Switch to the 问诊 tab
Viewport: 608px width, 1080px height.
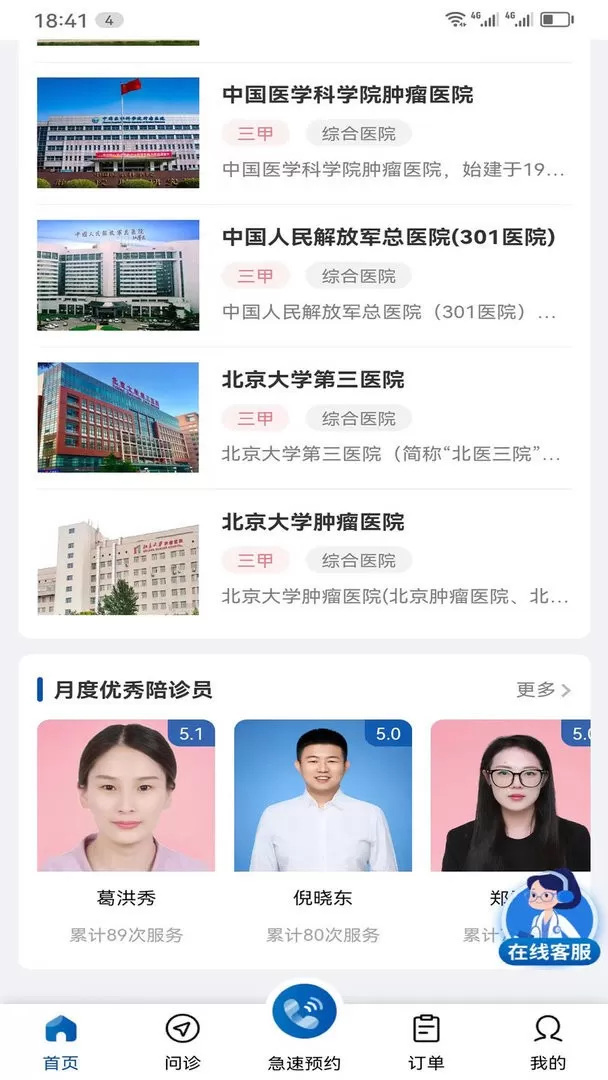pyautogui.click(x=182, y=1042)
